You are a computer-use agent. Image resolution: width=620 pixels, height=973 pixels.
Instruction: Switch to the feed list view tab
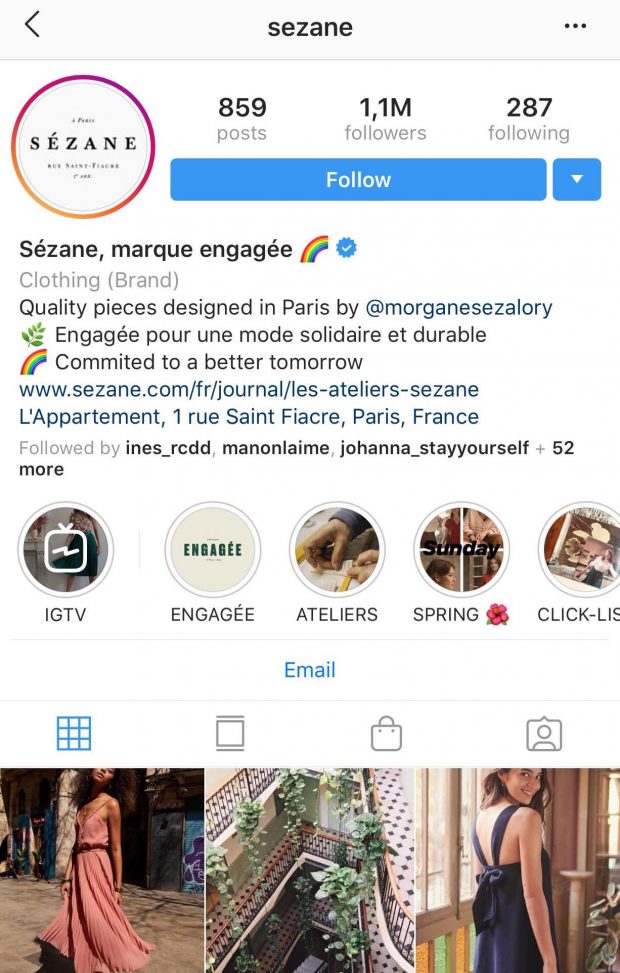(x=230, y=734)
